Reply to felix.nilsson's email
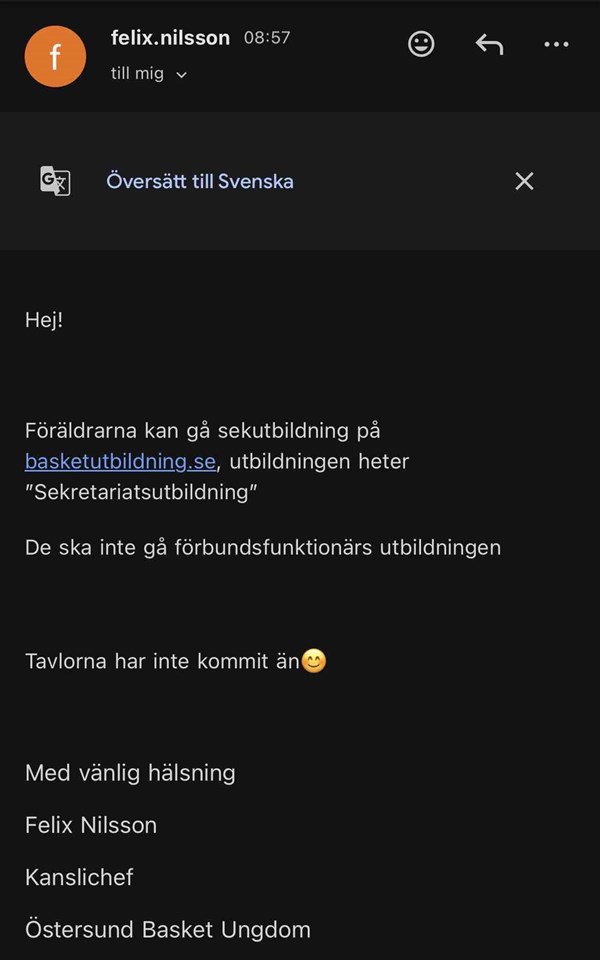 tap(489, 44)
